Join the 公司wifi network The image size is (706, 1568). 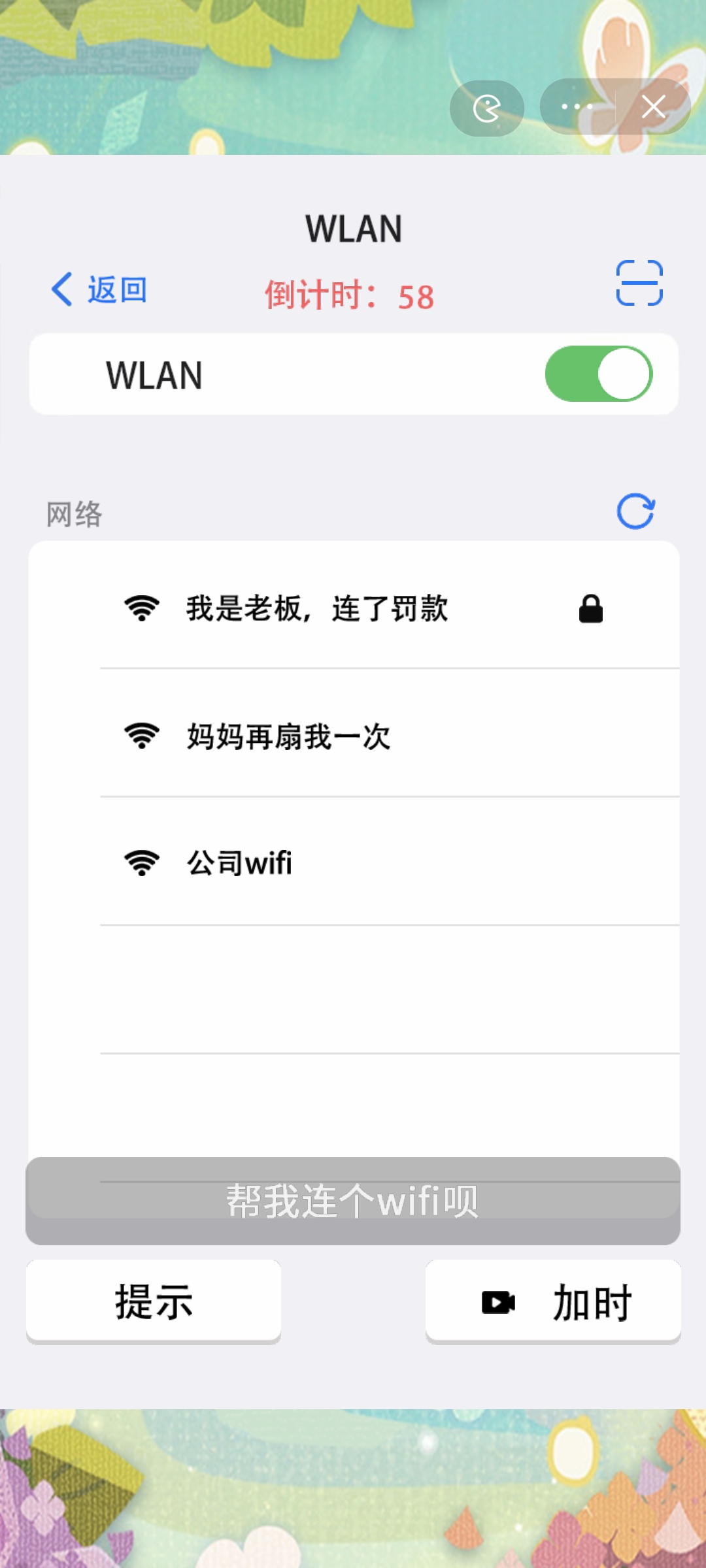tap(239, 864)
